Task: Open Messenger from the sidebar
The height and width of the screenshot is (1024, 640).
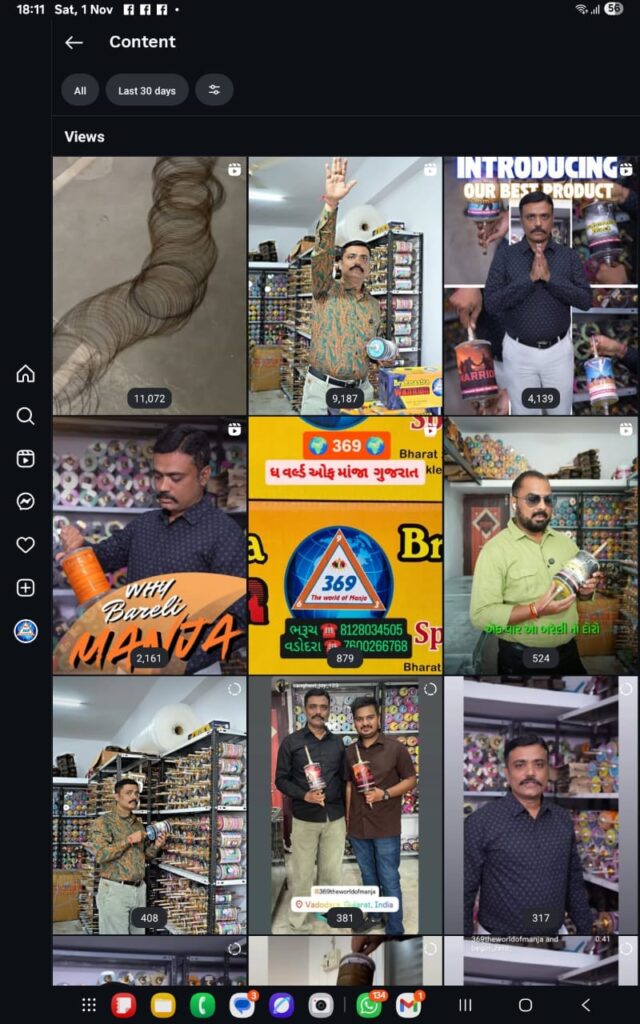Action: click(x=26, y=502)
